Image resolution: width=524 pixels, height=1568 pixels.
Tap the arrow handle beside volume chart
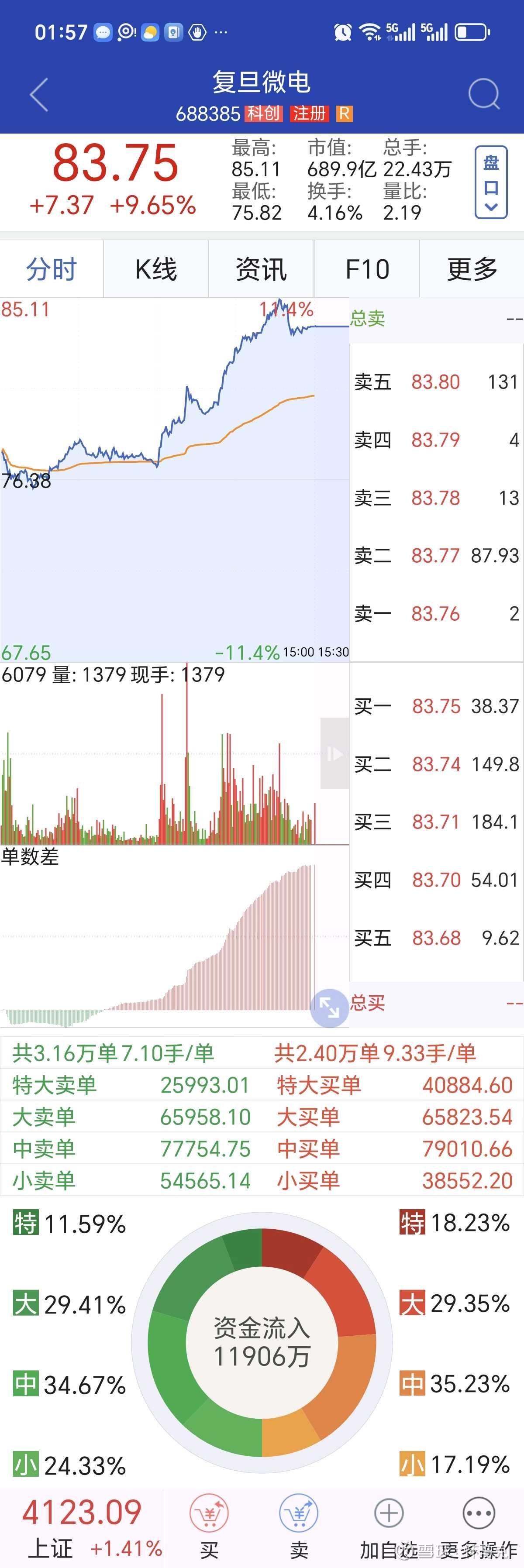(x=334, y=753)
